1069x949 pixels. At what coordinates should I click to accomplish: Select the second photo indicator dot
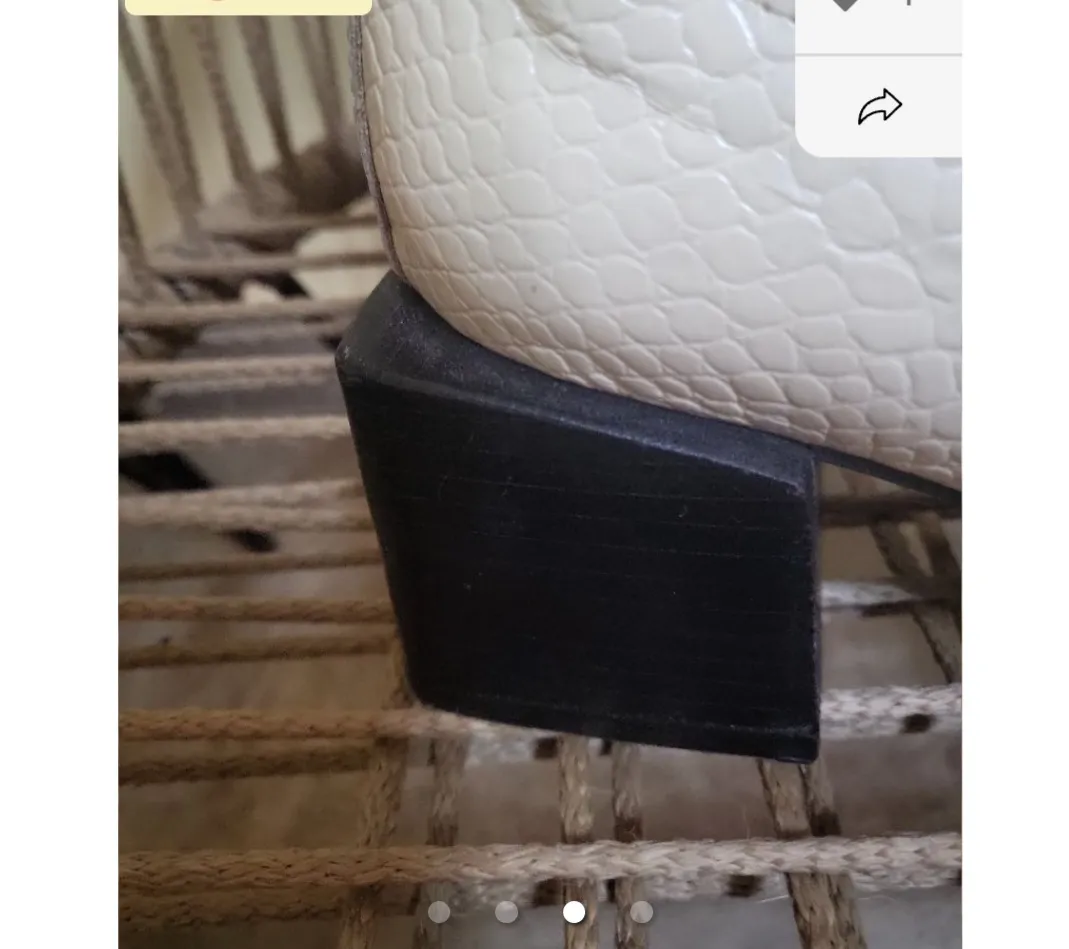point(507,912)
